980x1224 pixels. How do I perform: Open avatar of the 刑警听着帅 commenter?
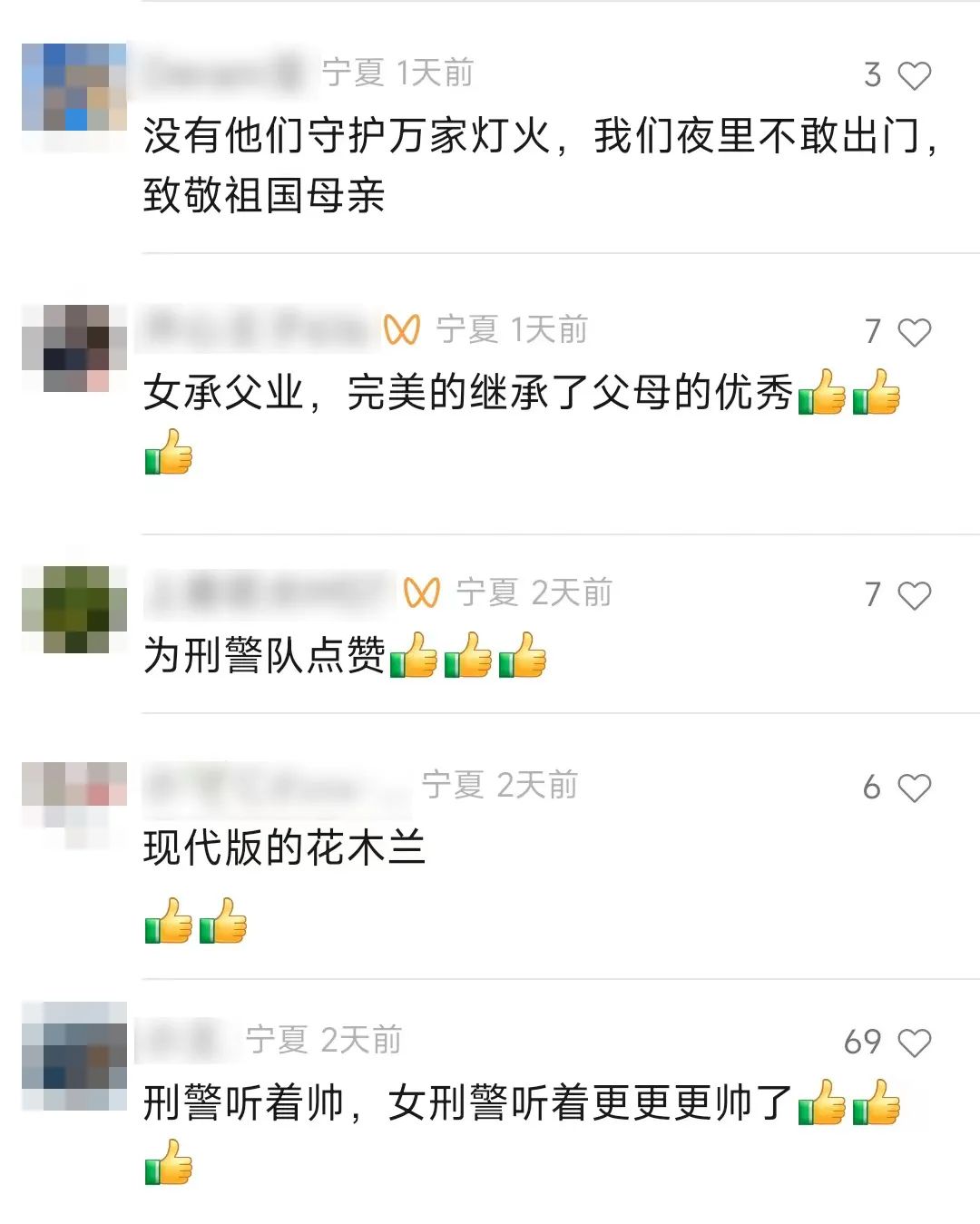point(74,1056)
